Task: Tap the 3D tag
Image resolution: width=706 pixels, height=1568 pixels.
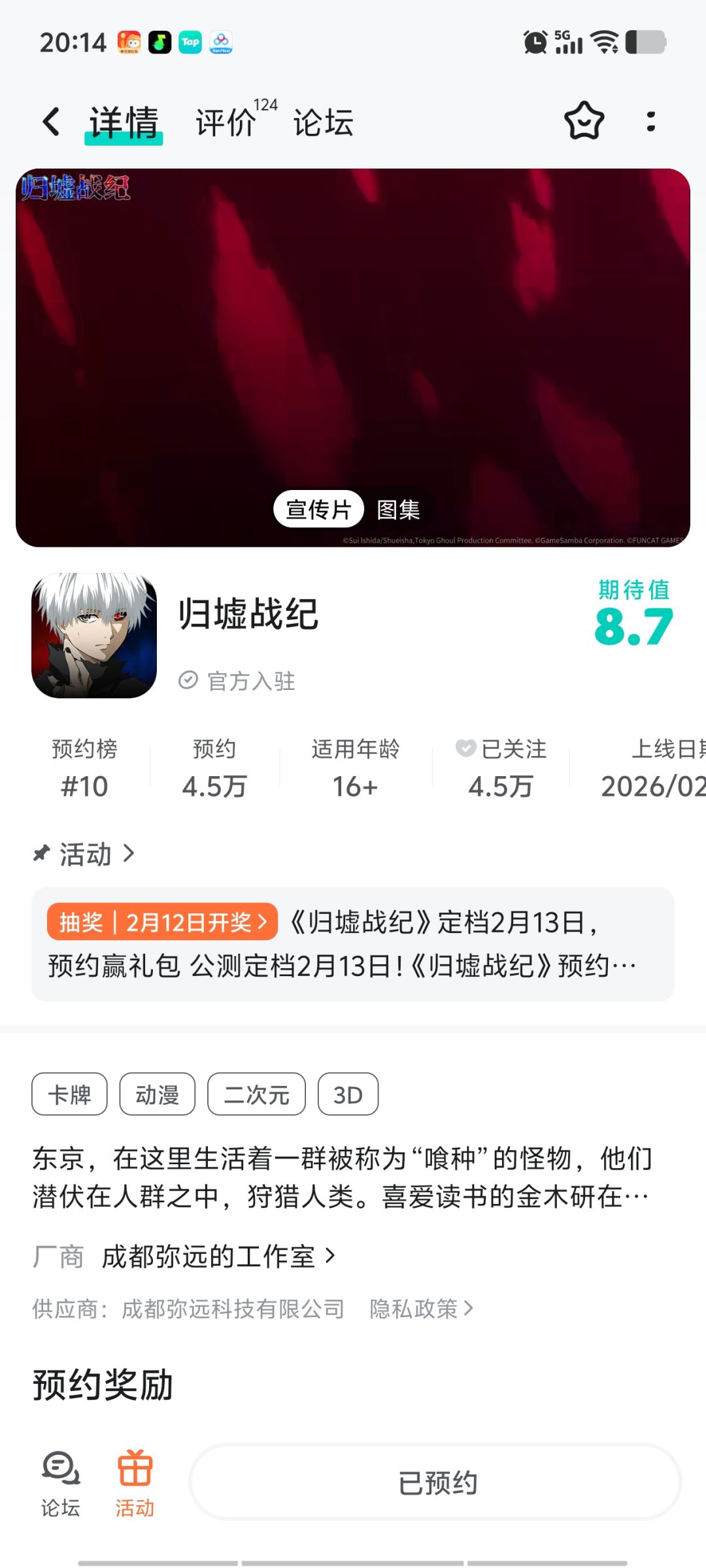Action: [348, 1094]
